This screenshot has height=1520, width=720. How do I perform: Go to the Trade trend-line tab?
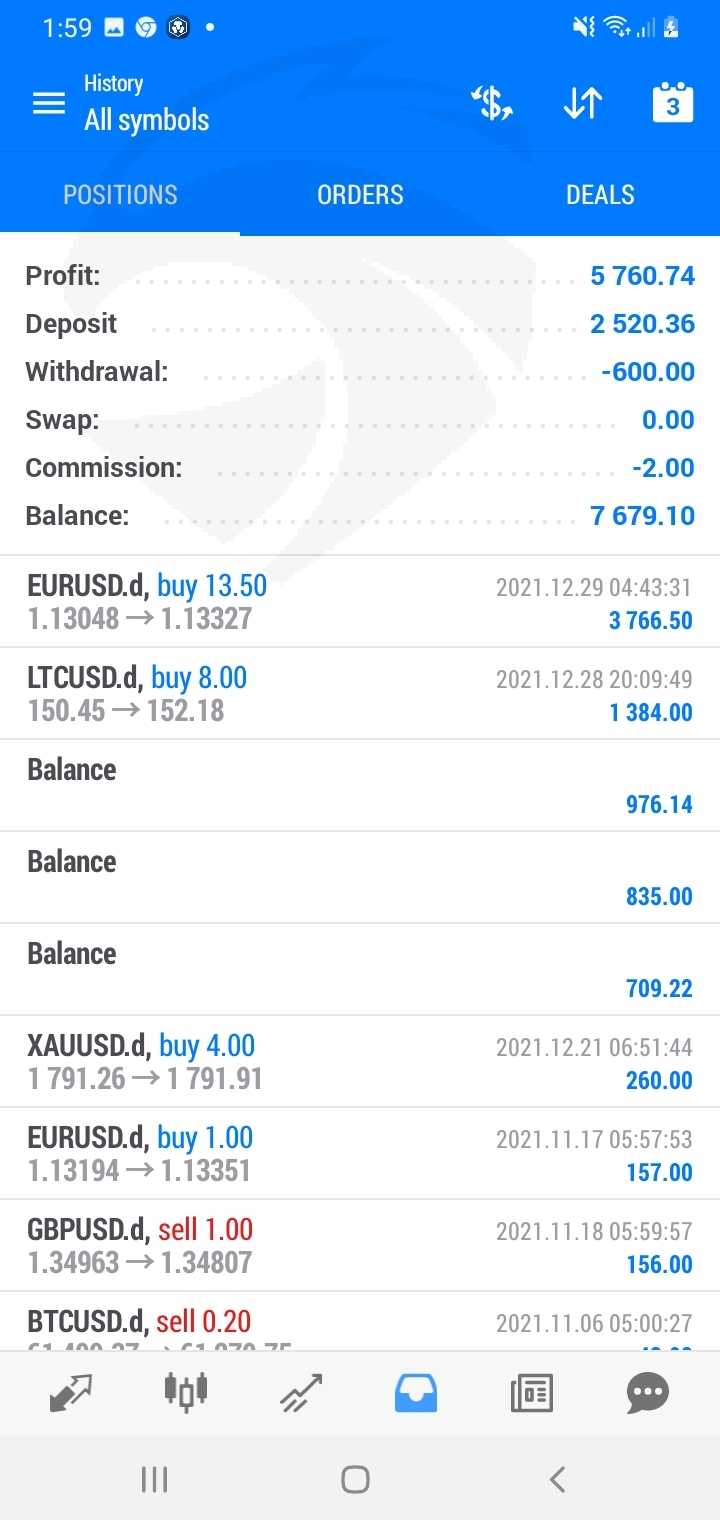pyautogui.click(x=301, y=1392)
